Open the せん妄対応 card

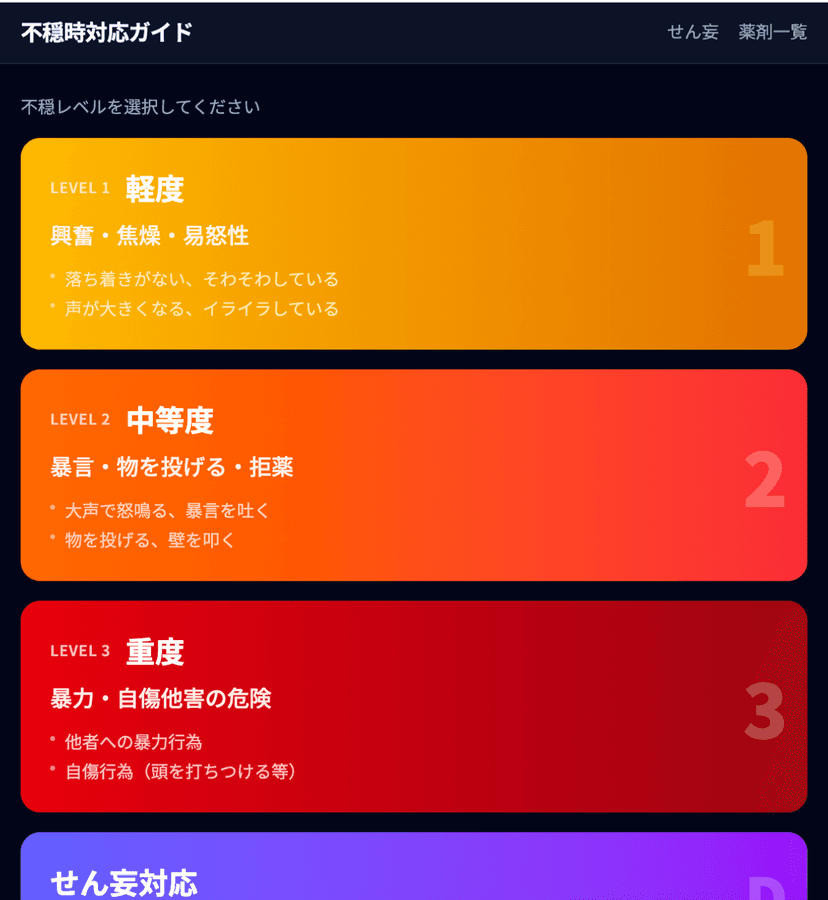click(414, 875)
